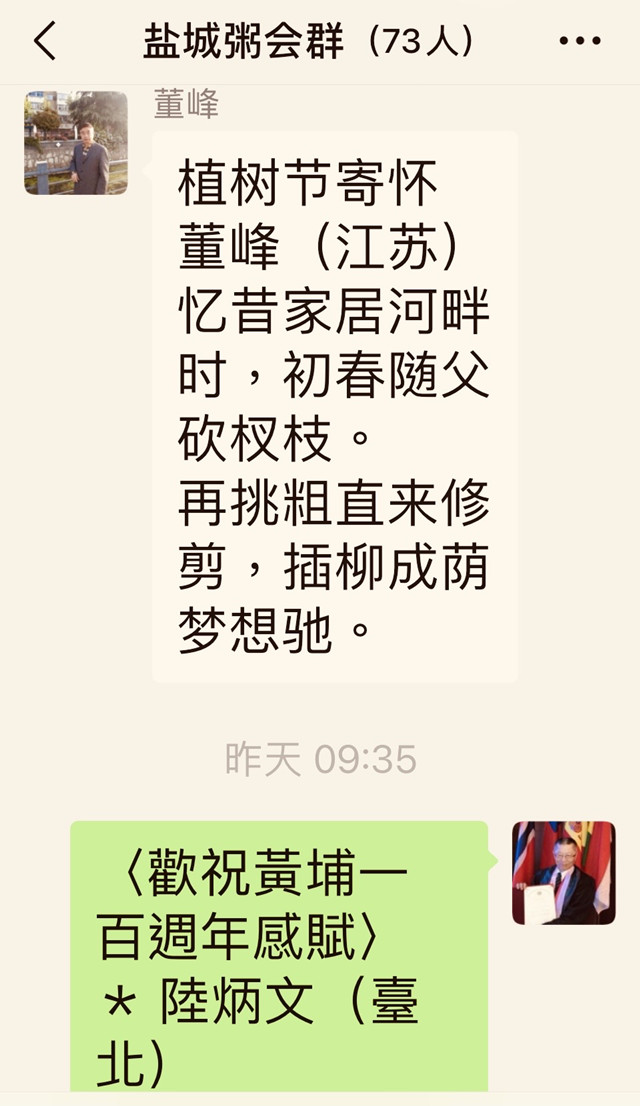
Task: Go back from the 盐城粥会群 chat
Action: [44, 41]
